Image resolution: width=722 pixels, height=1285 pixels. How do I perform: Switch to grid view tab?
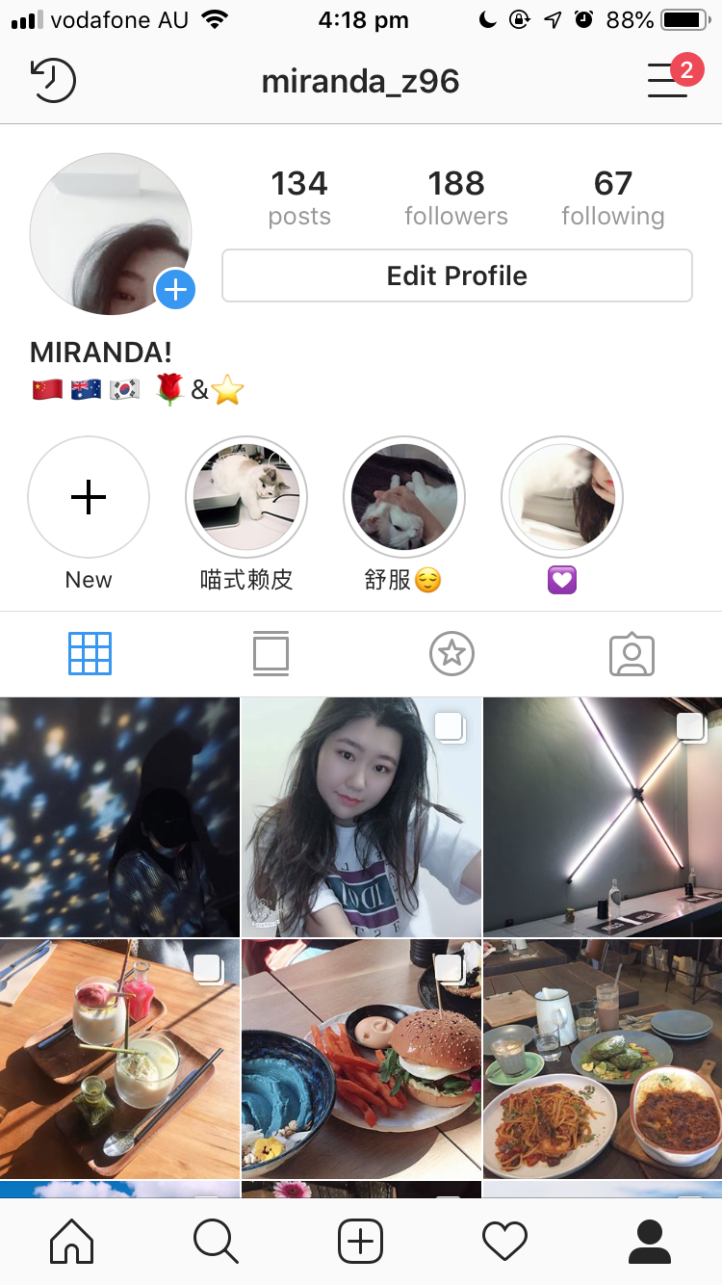[x=90, y=654]
